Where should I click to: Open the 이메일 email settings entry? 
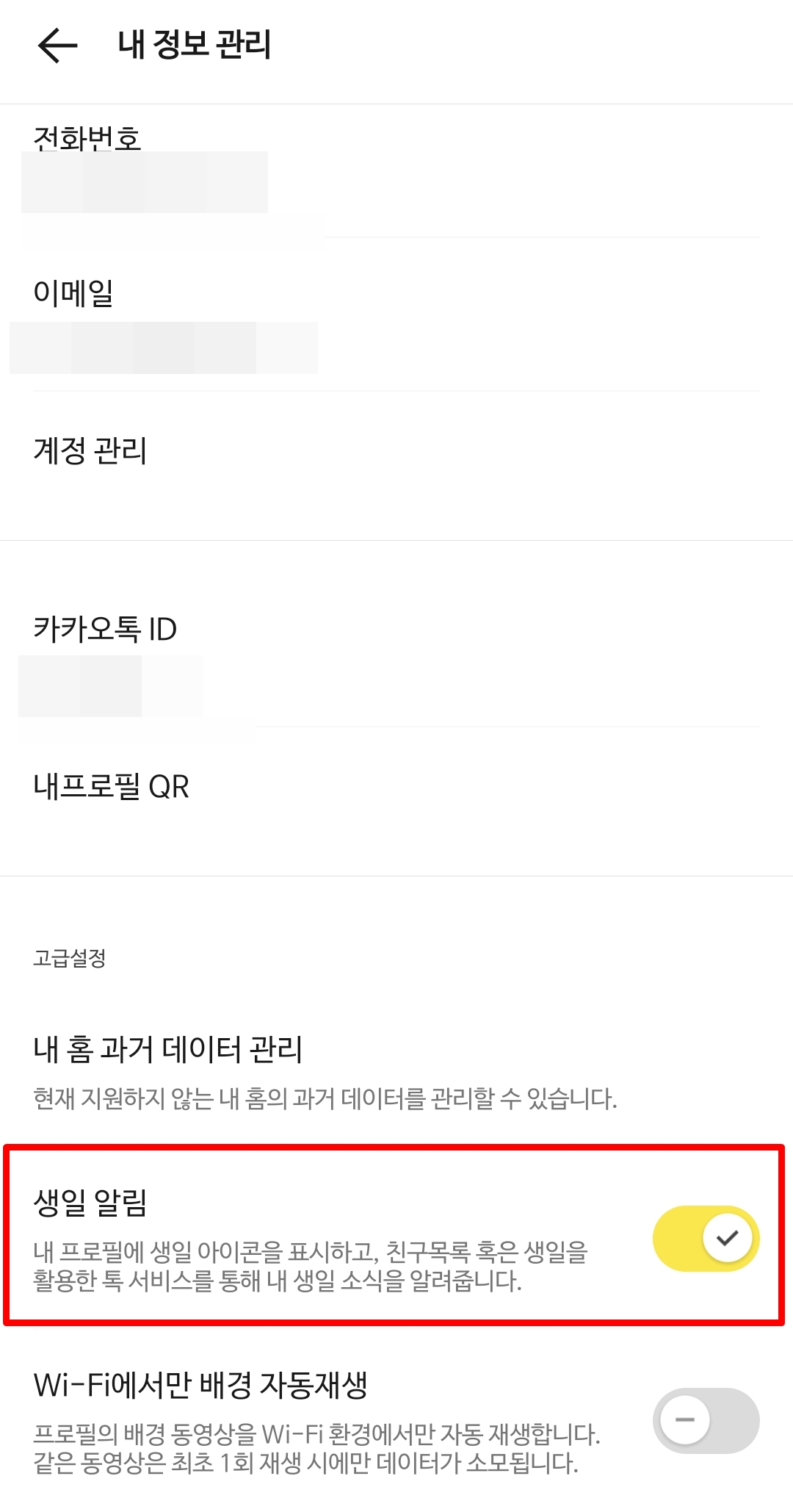pos(73,292)
